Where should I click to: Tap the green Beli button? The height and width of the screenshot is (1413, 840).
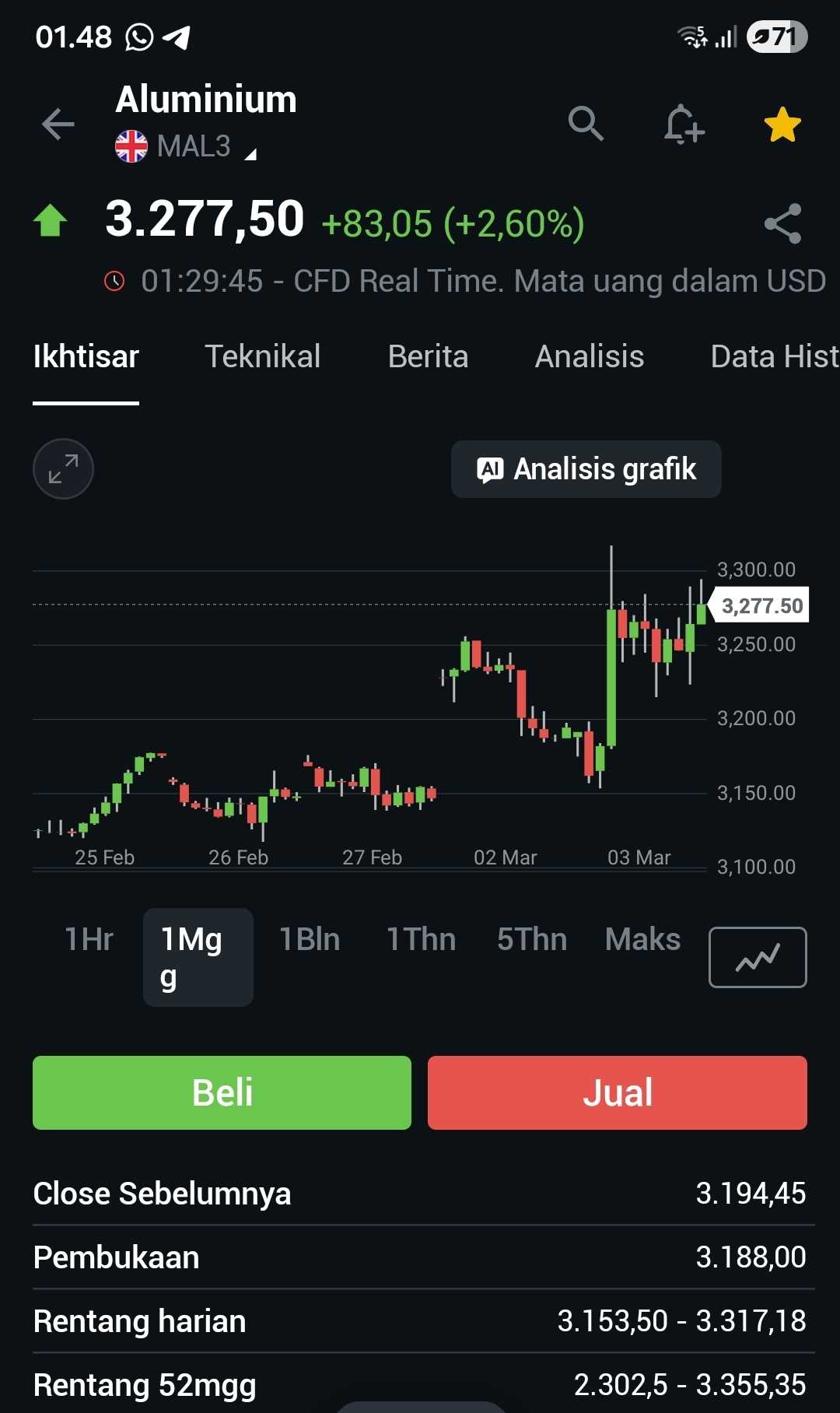point(222,1092)
